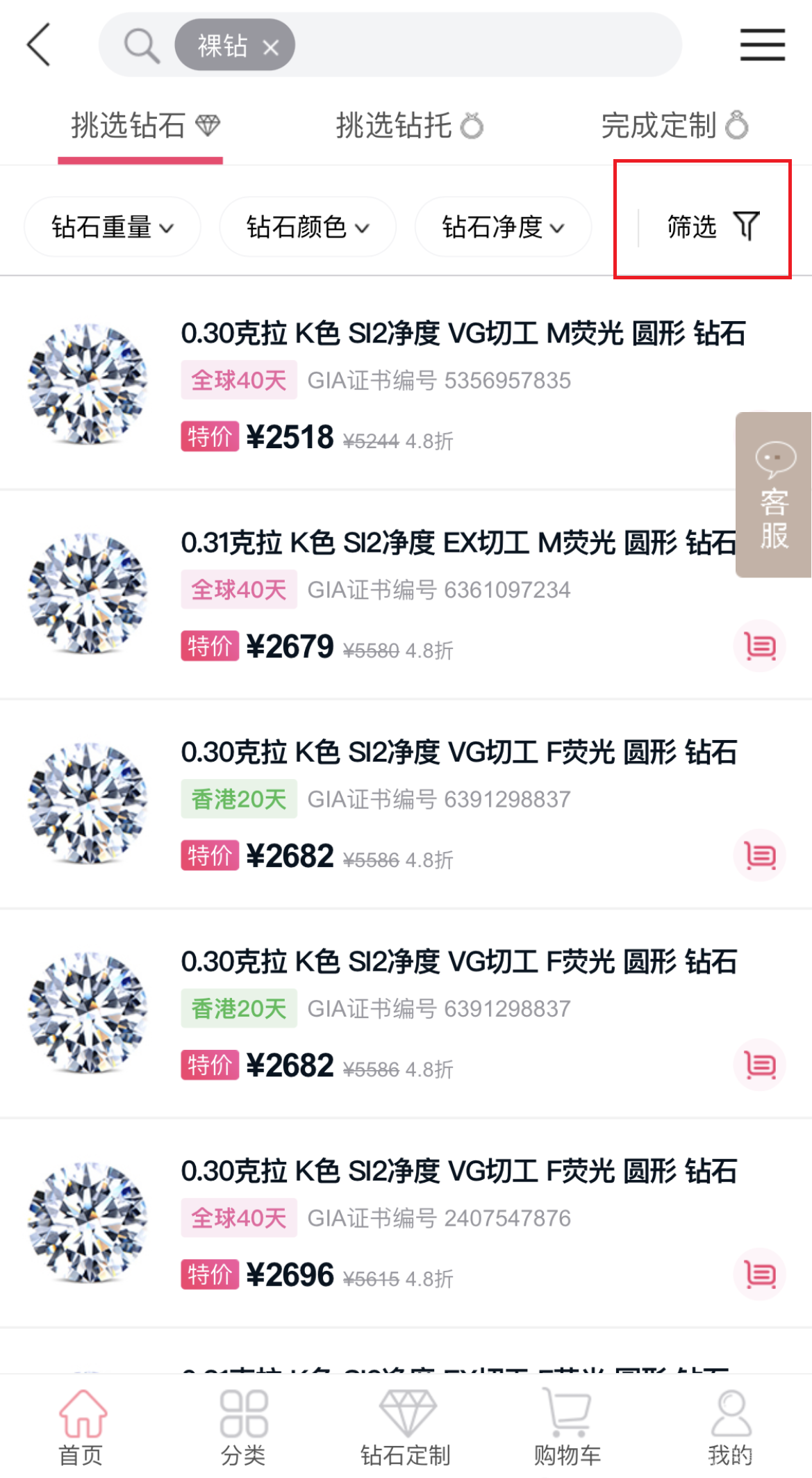Image resolution: width=812 pixels, height=1478 pixels.
Task: Expand the 钻石重量 dropdown
Action: point(113,227)
